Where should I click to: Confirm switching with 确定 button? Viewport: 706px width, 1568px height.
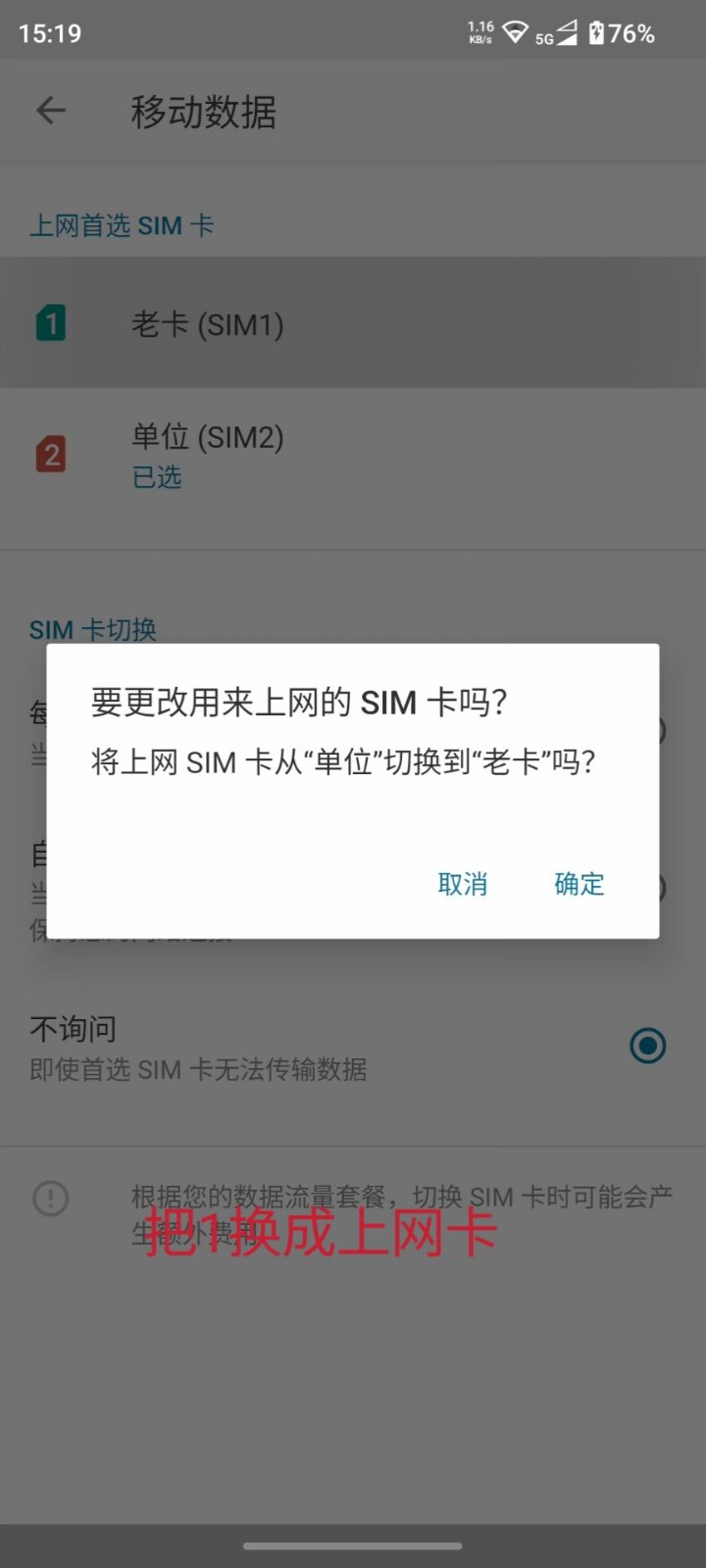click(x=579, y=884)
